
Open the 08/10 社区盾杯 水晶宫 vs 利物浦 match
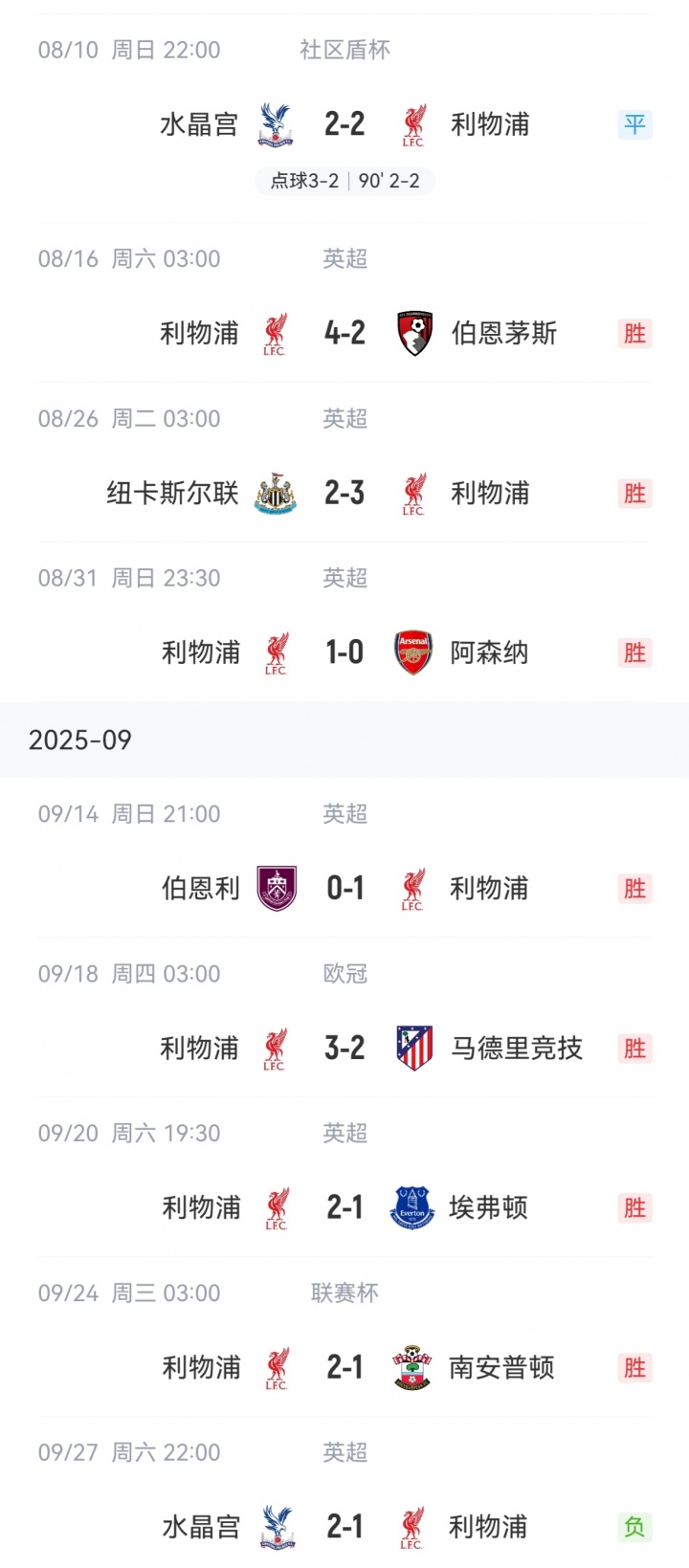coord(344,124)
